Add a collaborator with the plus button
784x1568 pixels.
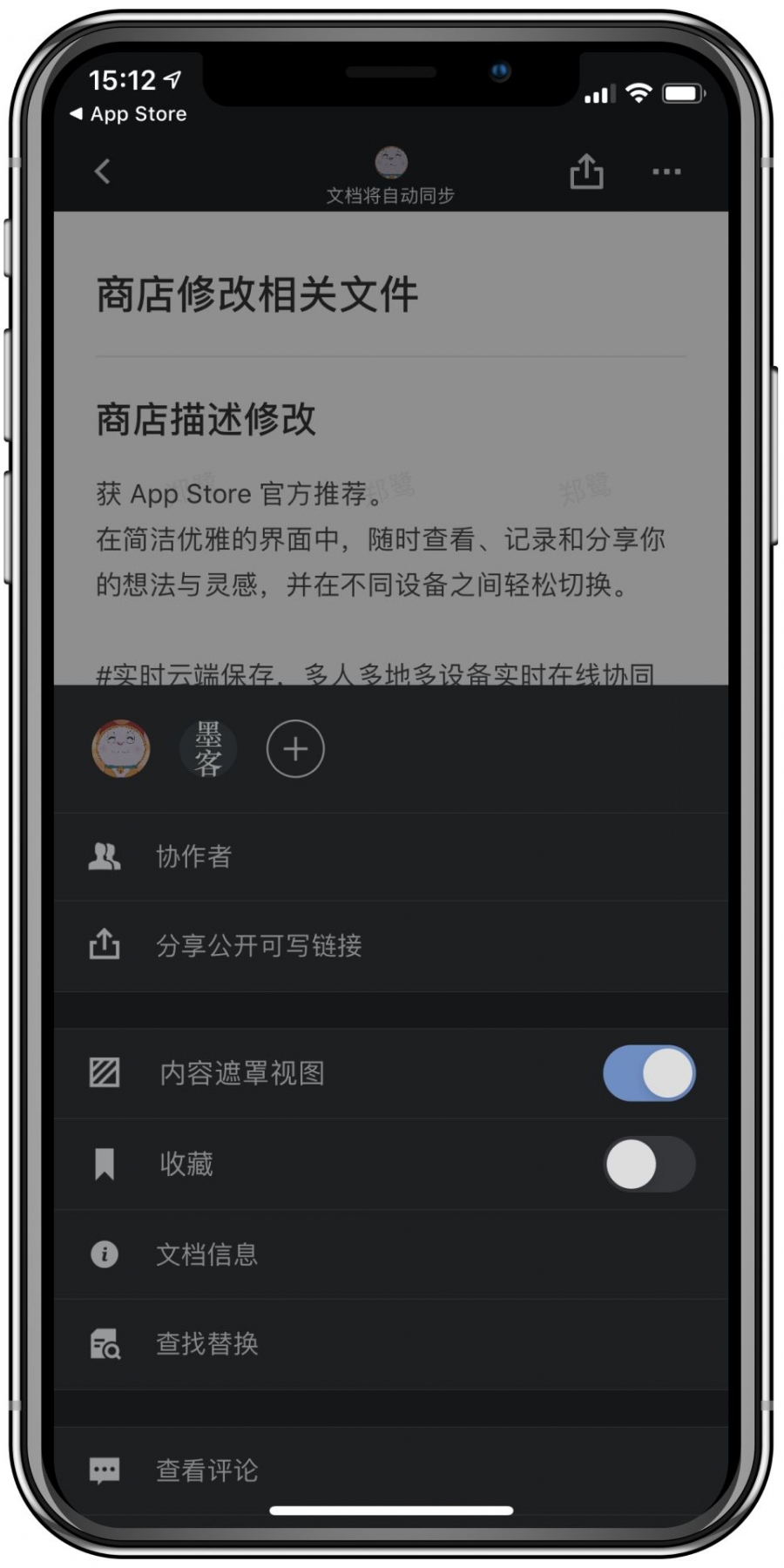295,749
